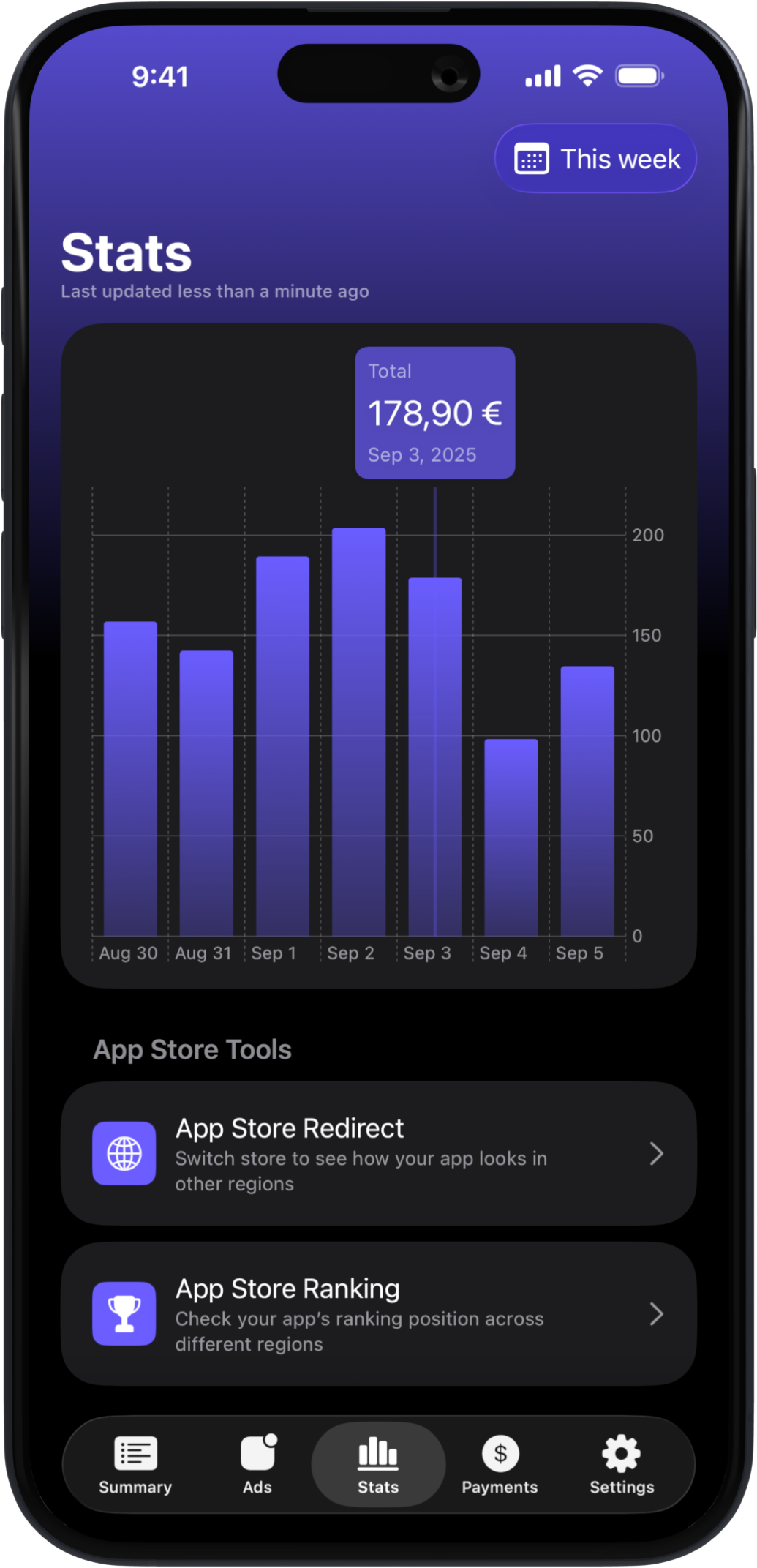Screen dimensions: 757x1568
Task: Select the Aug 30 bar in chart
Action: [x=130, y=778]
